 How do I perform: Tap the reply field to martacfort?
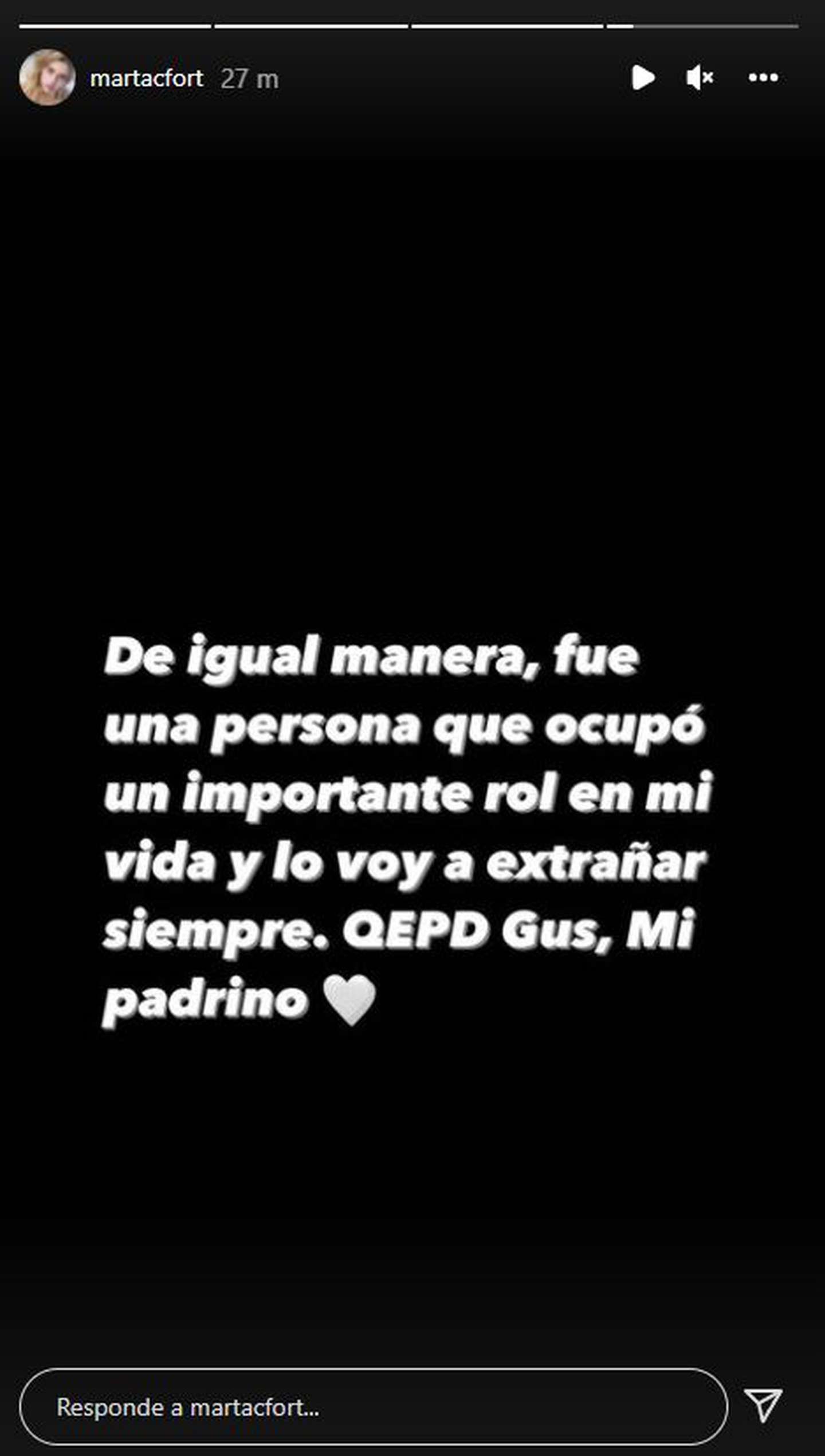[x=374, y=1406]
